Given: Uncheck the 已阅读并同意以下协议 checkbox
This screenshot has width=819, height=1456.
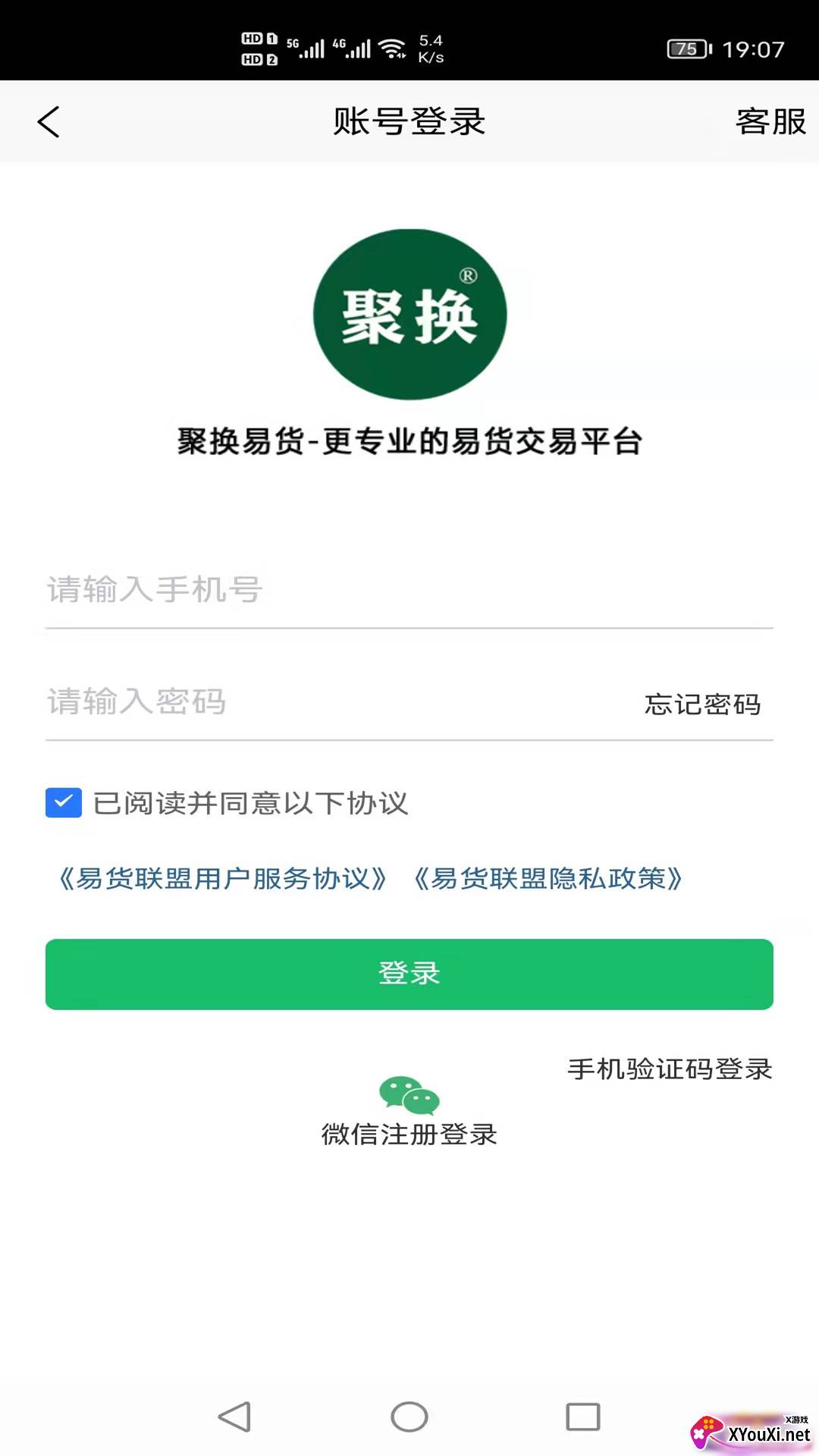Looking at the screenshot, I should 64,803.
